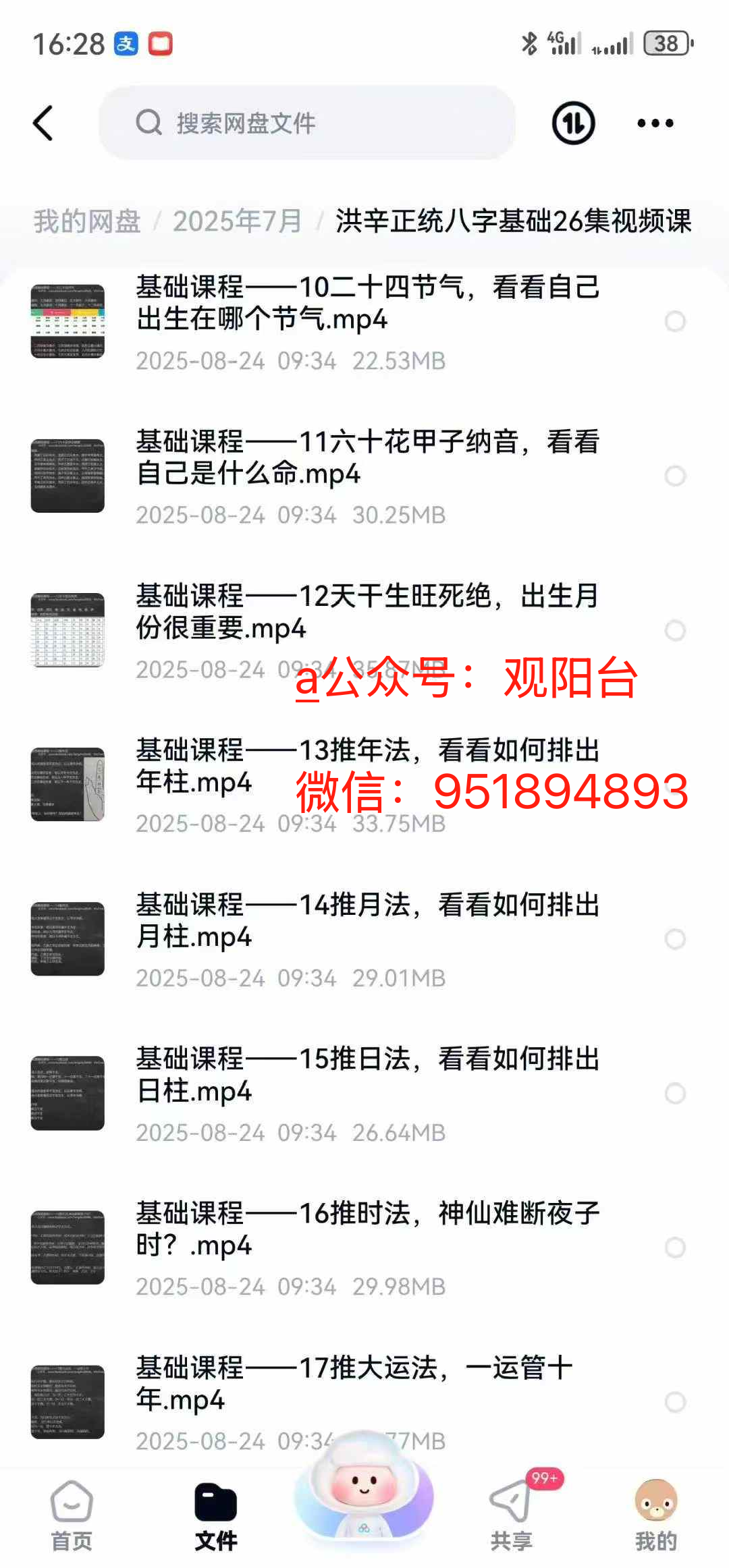Viewport: 729px width, 1568px height.
Task: Open video 16推时法 神仙难断夜子时
Action: click(x=368, y=1229)
